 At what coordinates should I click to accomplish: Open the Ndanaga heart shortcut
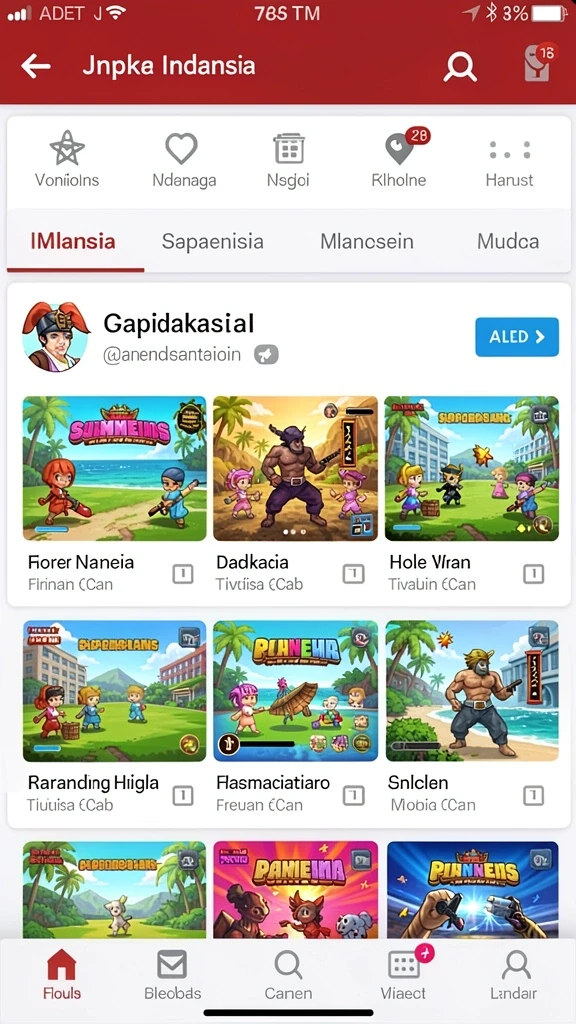tap(184, 159)
